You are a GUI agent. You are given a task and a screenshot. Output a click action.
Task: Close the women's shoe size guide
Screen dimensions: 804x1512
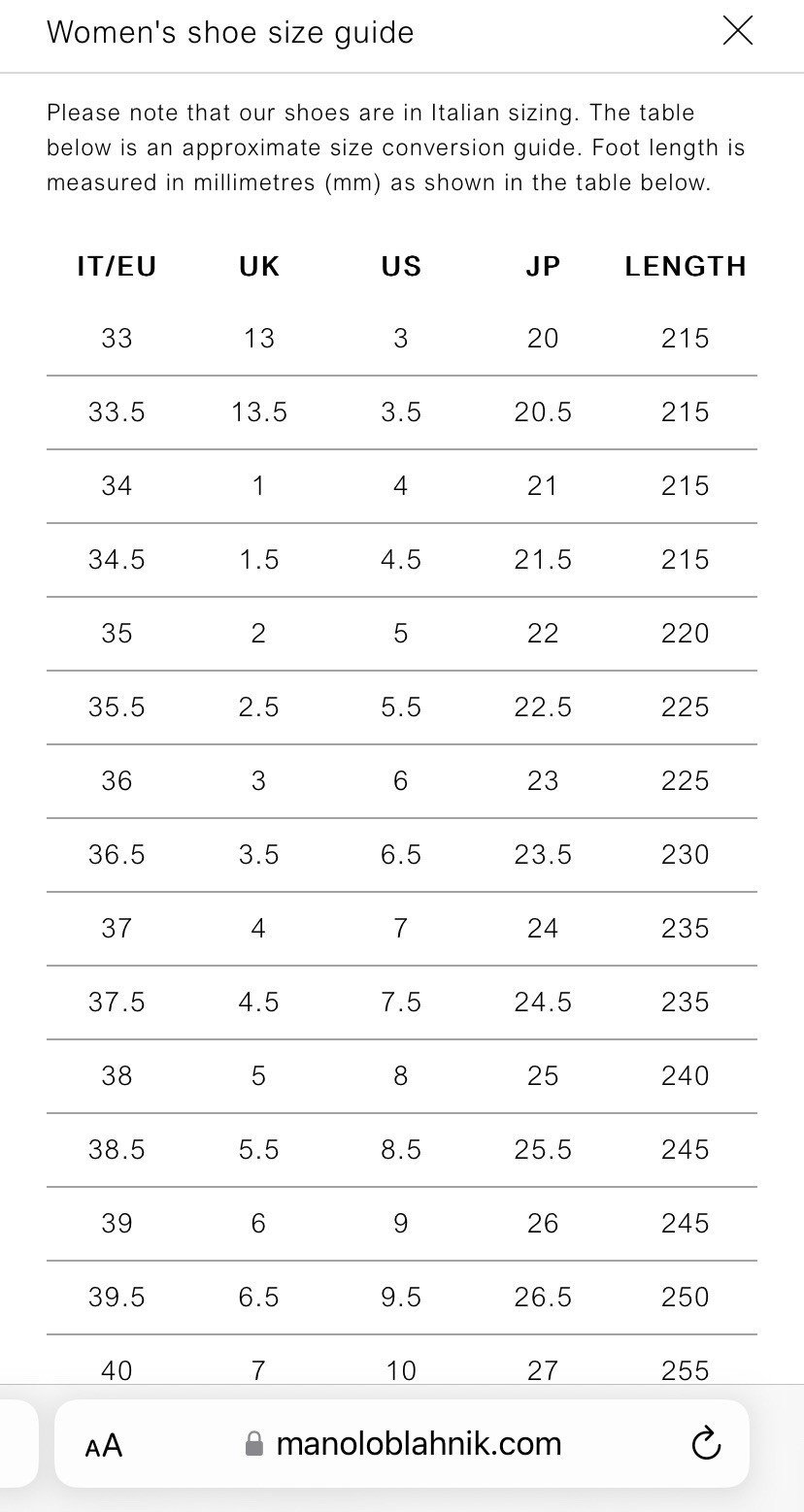738,31
